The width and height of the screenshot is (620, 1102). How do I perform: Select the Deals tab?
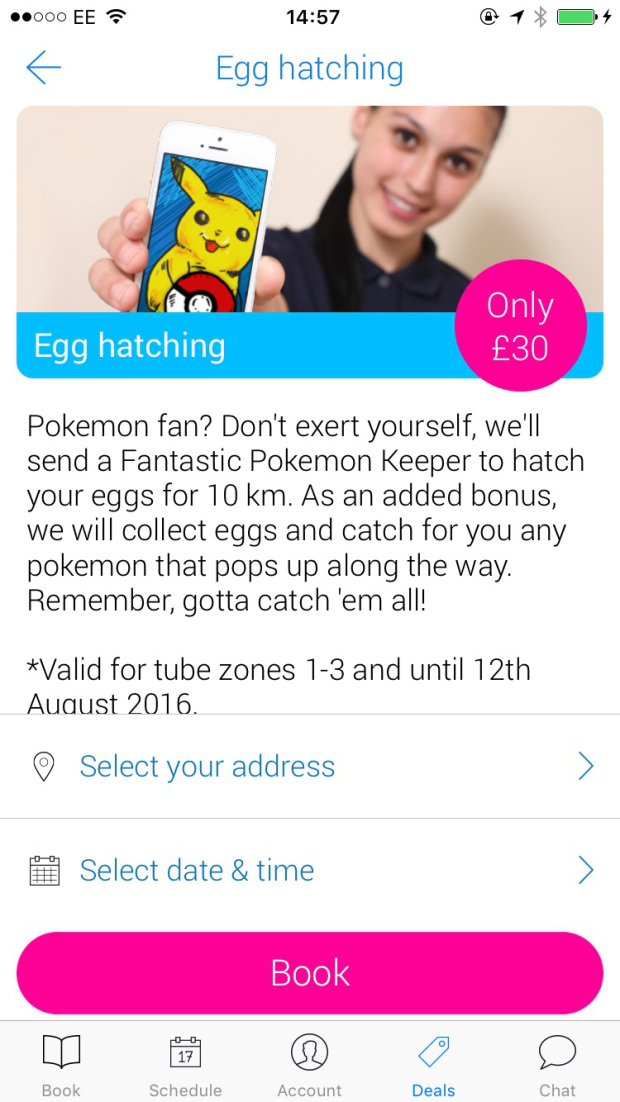(x=434, y=1065)
